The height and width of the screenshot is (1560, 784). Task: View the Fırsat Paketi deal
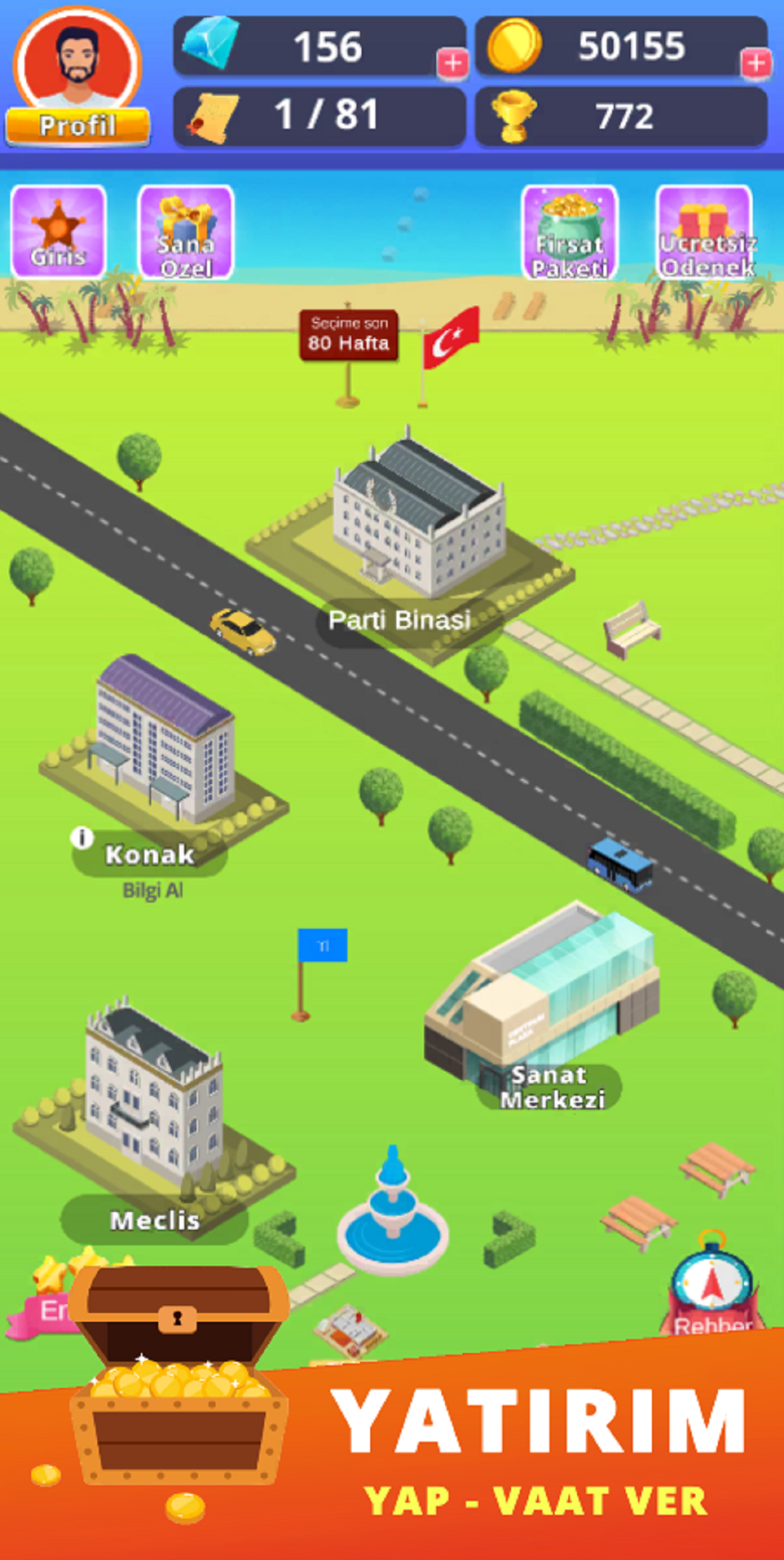[570, 232]
